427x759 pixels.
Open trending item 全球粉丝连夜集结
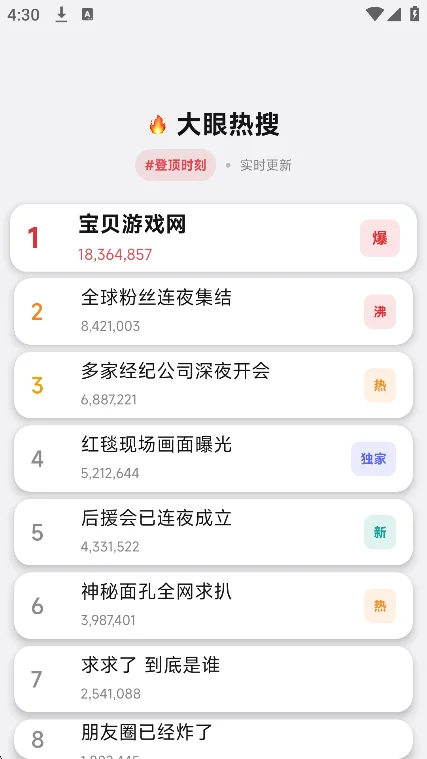click(214, 312)
